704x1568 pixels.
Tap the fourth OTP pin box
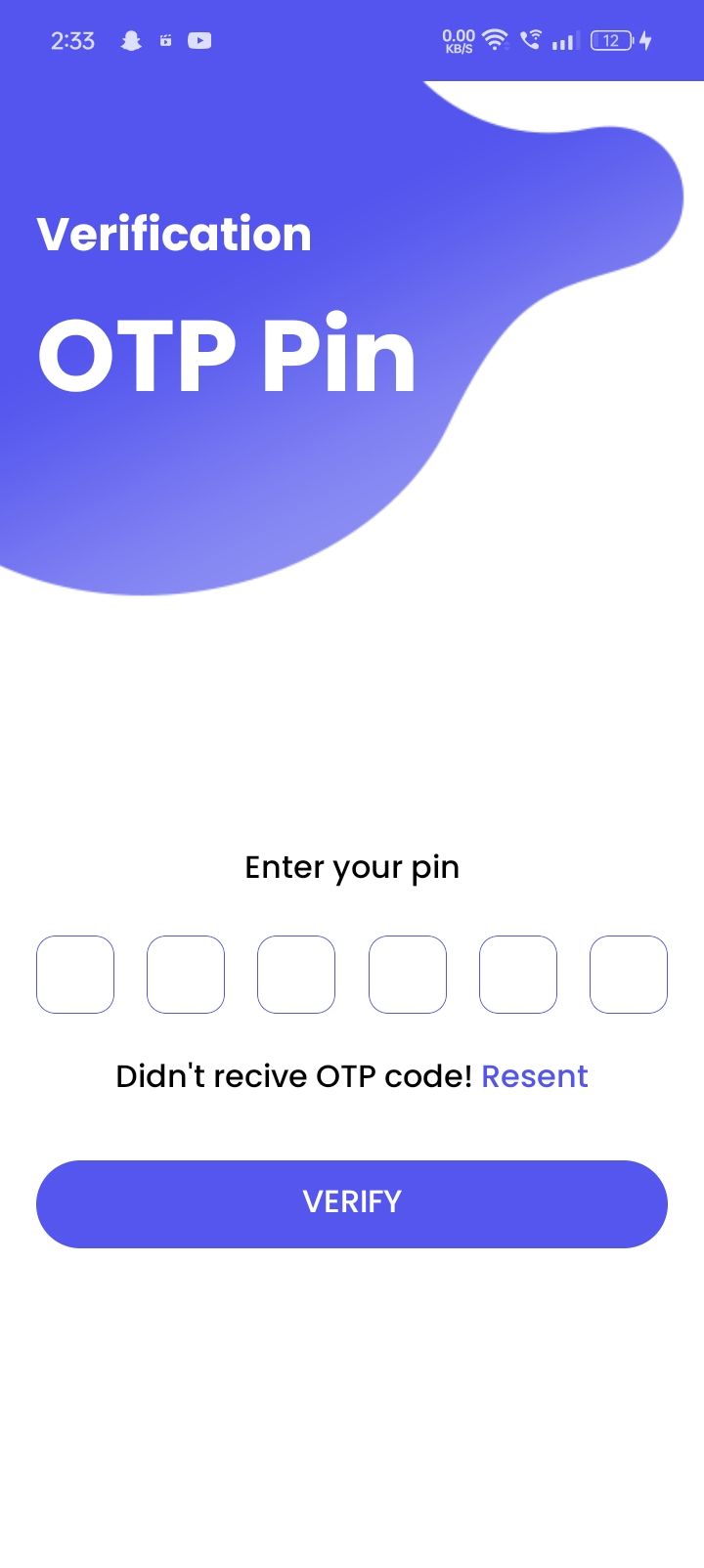pyautogui.click(x=408, y=975)
